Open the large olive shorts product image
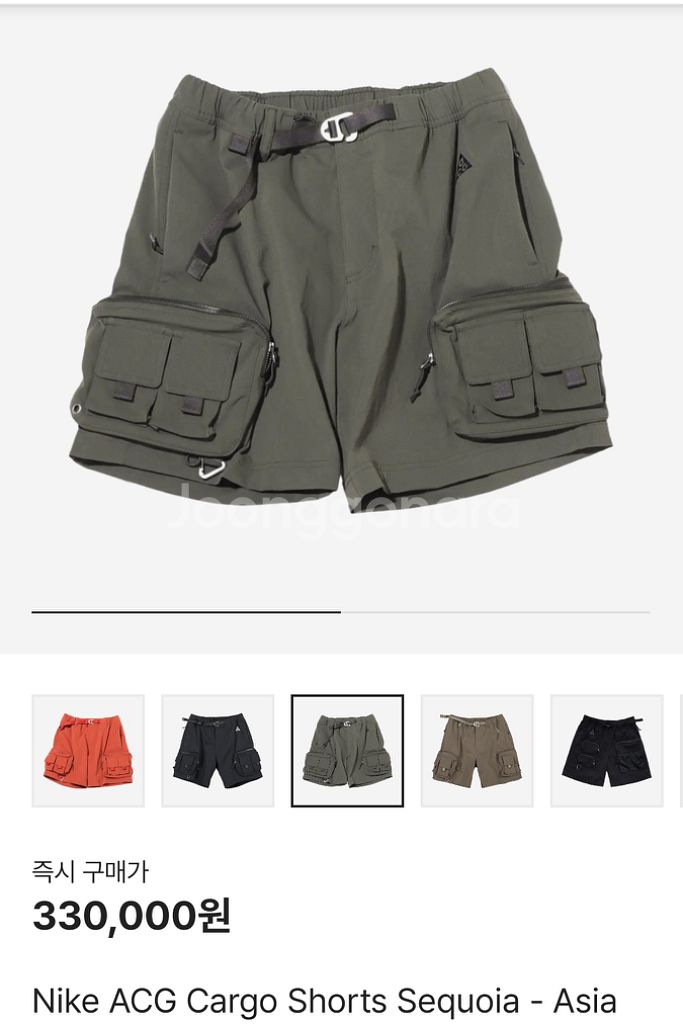683x1024 pixels. [x=341, y=290]
